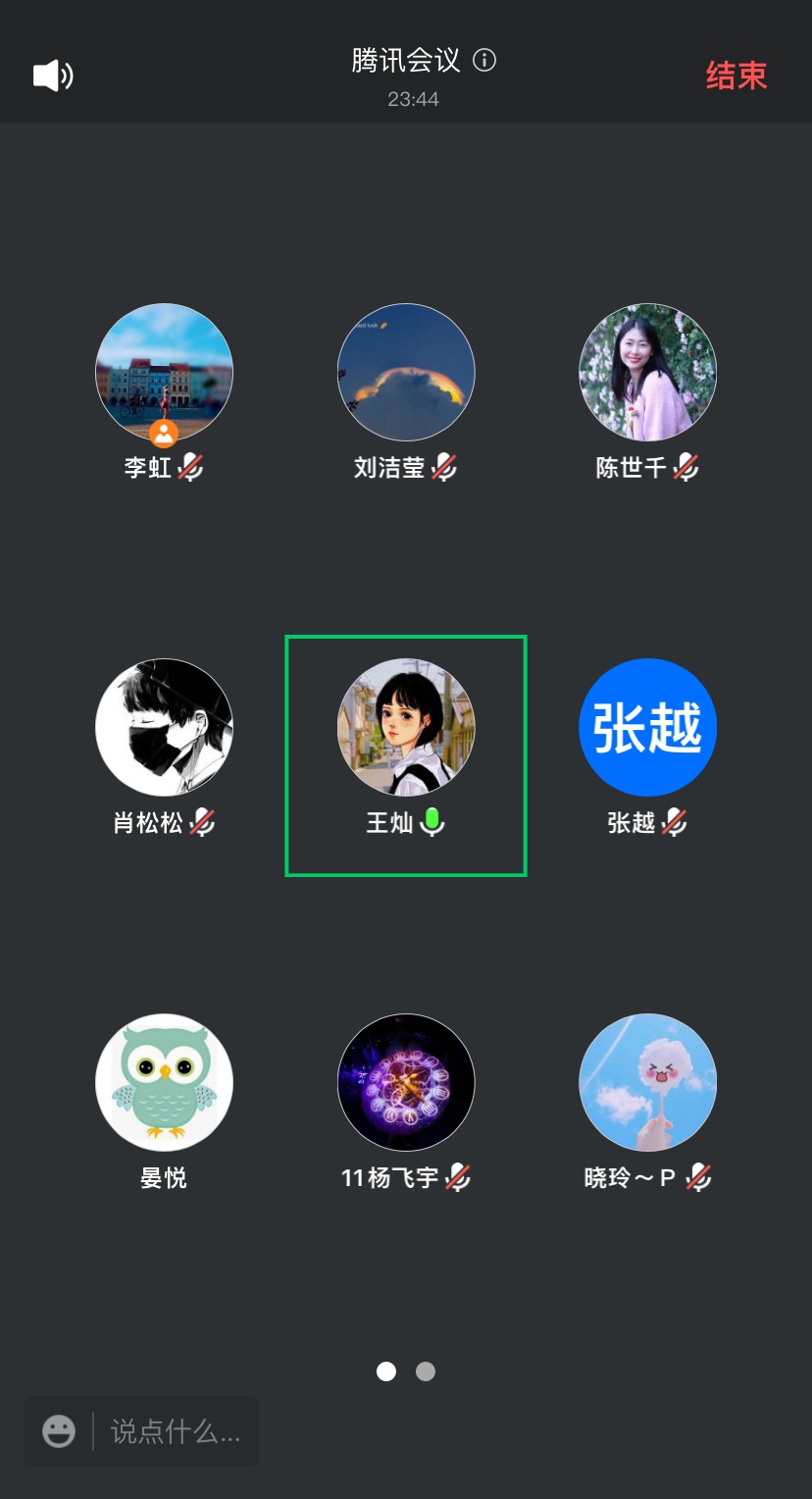Select participant 李虹
Viewport: 812px width, 1499px height.
coord(164,373)
